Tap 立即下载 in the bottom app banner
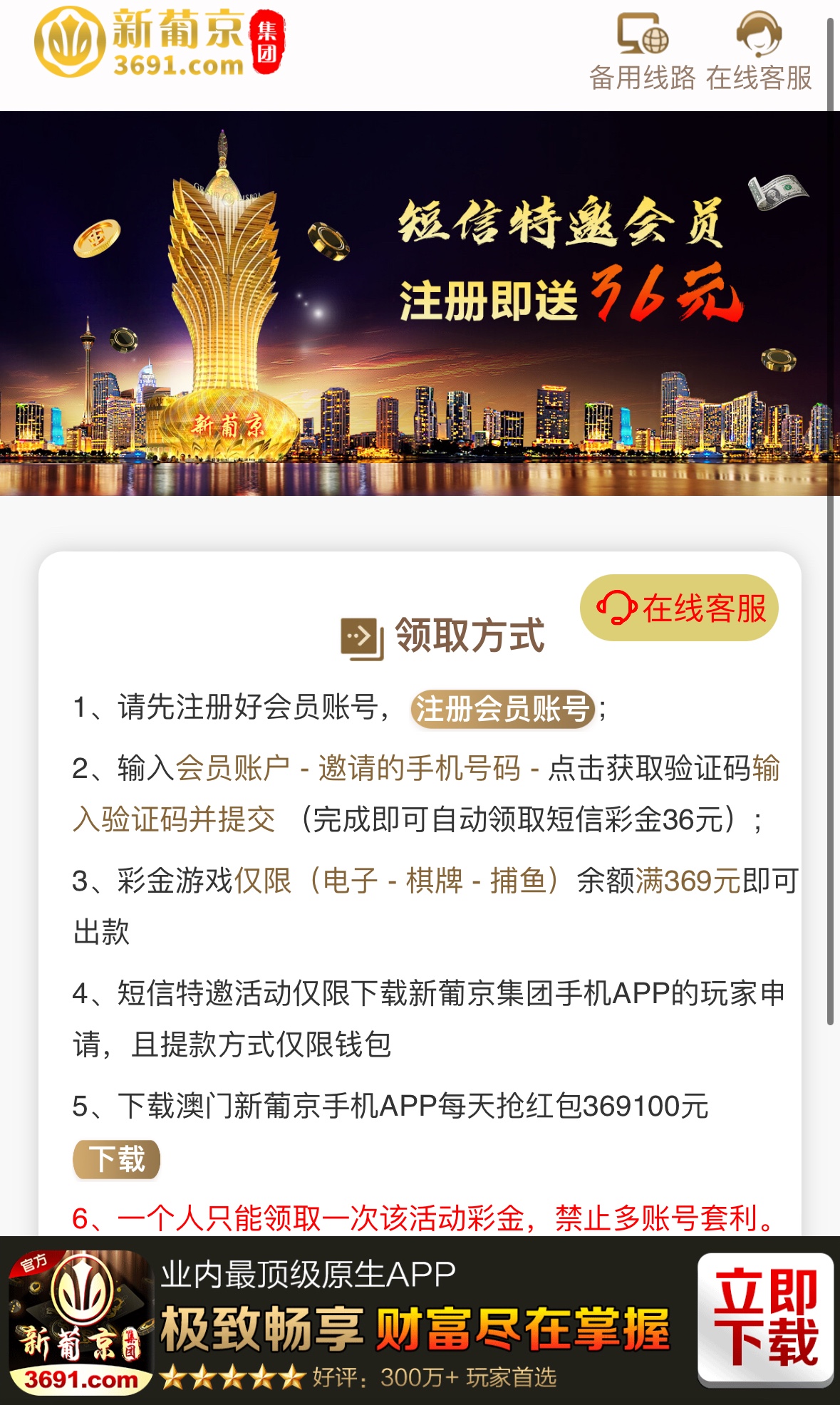 (765, 1318)
